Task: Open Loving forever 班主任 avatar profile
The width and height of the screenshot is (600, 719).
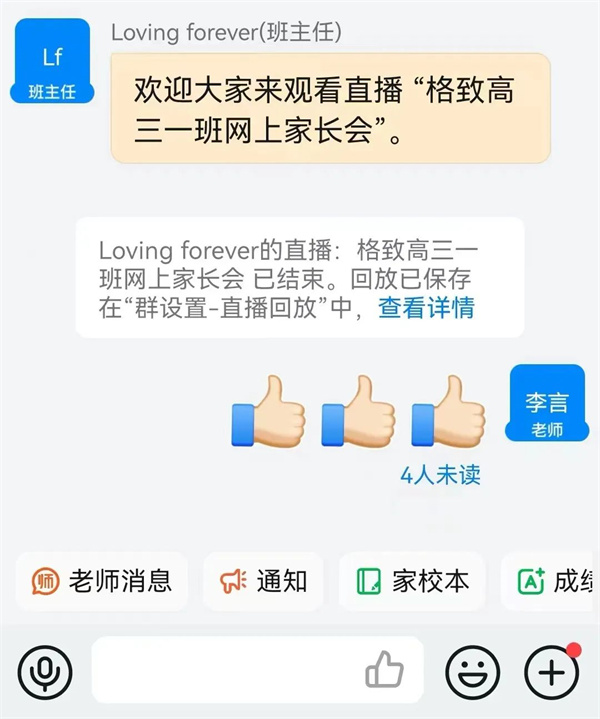Action: point(52,63)
